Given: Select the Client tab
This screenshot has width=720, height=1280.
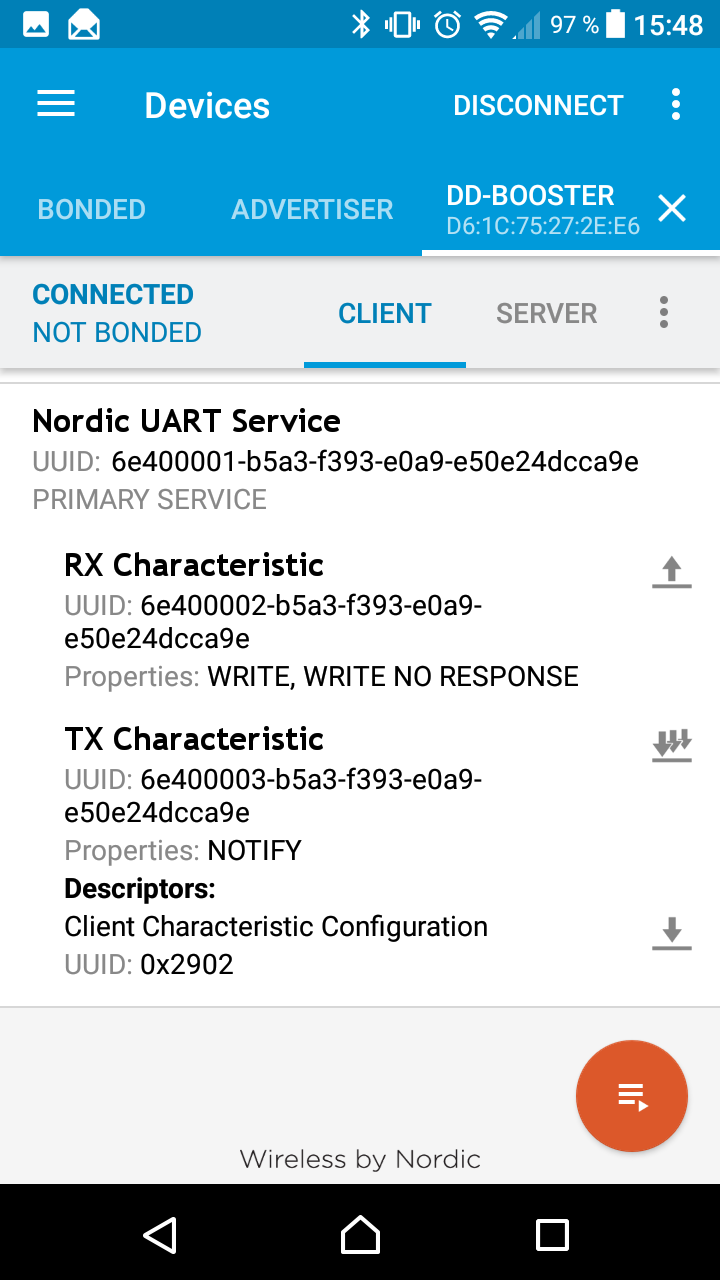Looking at the screenshot, I should 385,314.
